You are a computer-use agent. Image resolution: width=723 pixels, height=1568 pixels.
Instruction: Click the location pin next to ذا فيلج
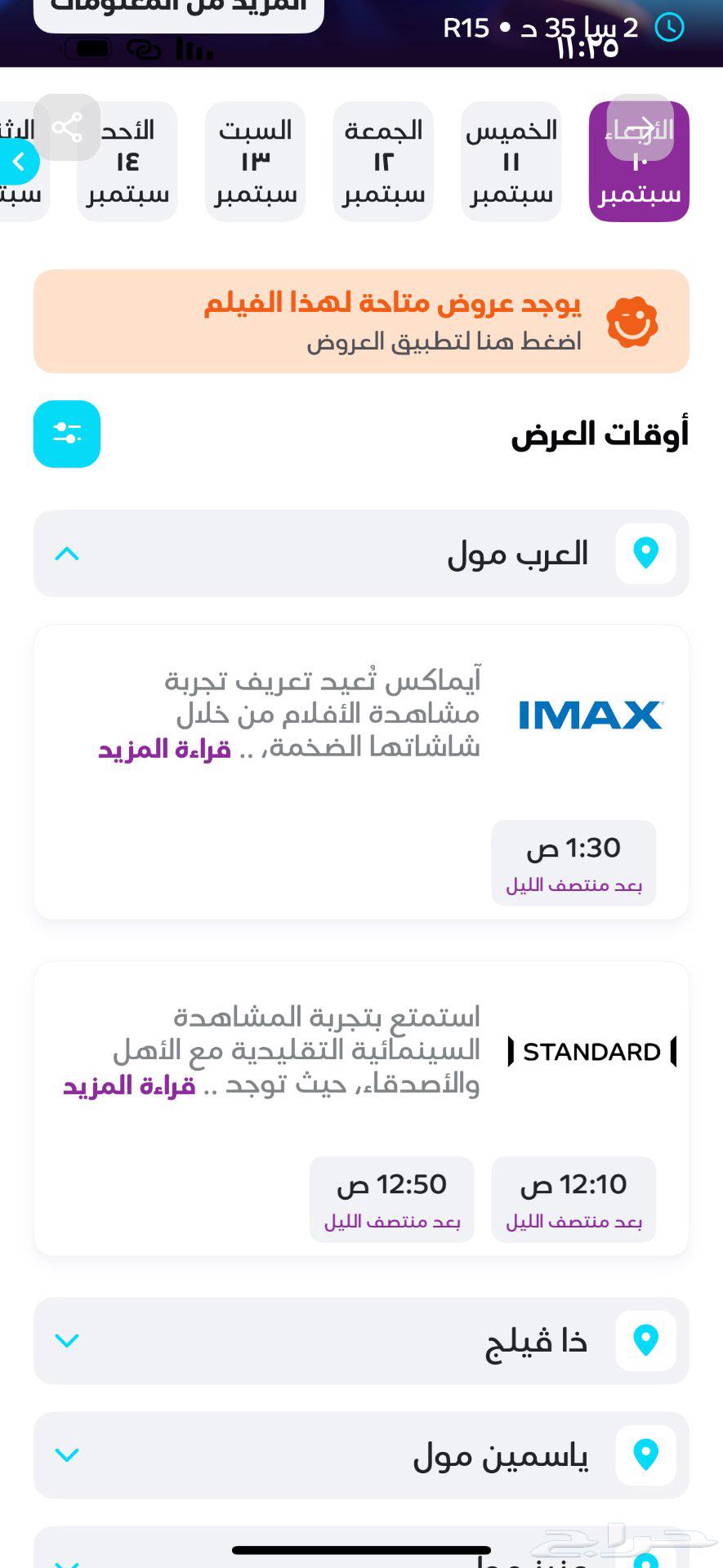tap(646, 1340)
